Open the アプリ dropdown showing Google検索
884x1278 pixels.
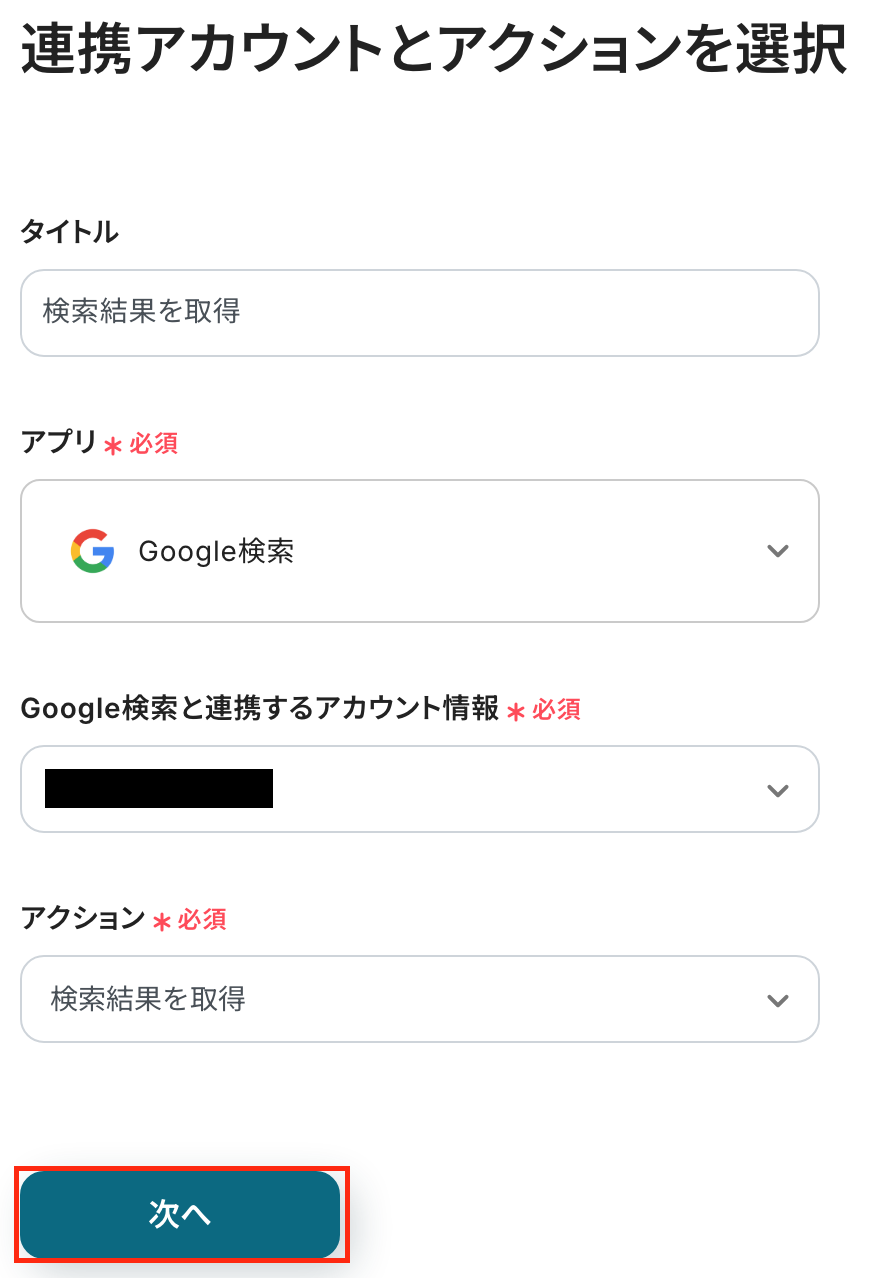click(420, 551)
